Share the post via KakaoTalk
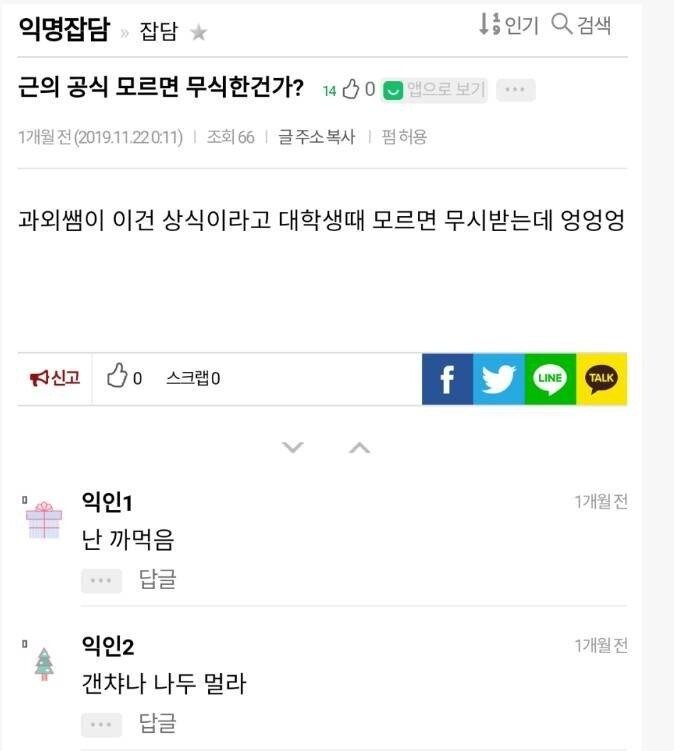The width and height of the screenshot is (674, 751). coord(601,378)
